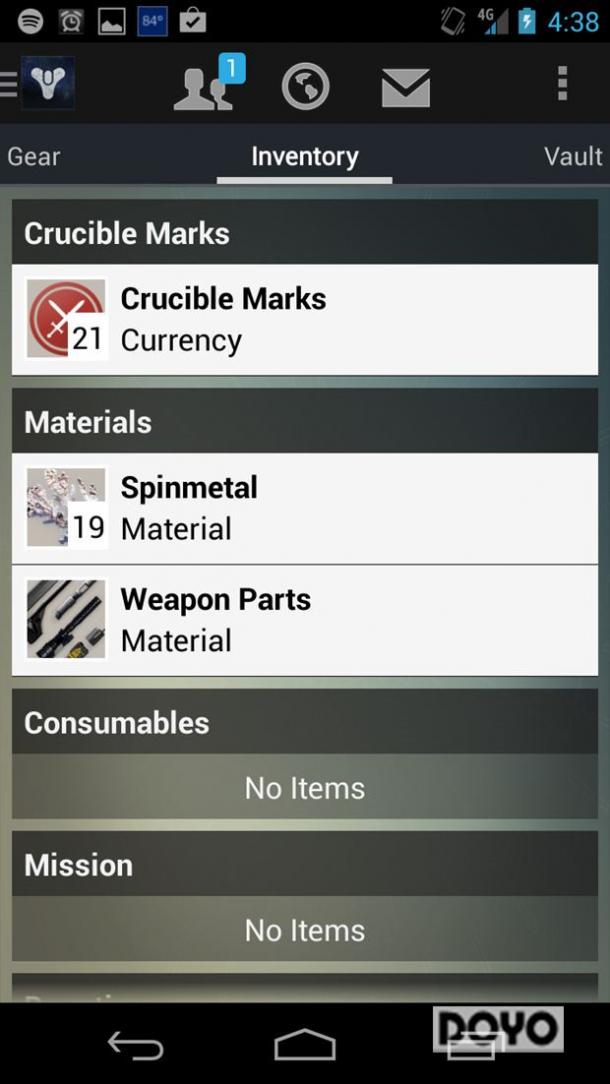
Task: Open the overflow menu
Action: tap(562, 84)
